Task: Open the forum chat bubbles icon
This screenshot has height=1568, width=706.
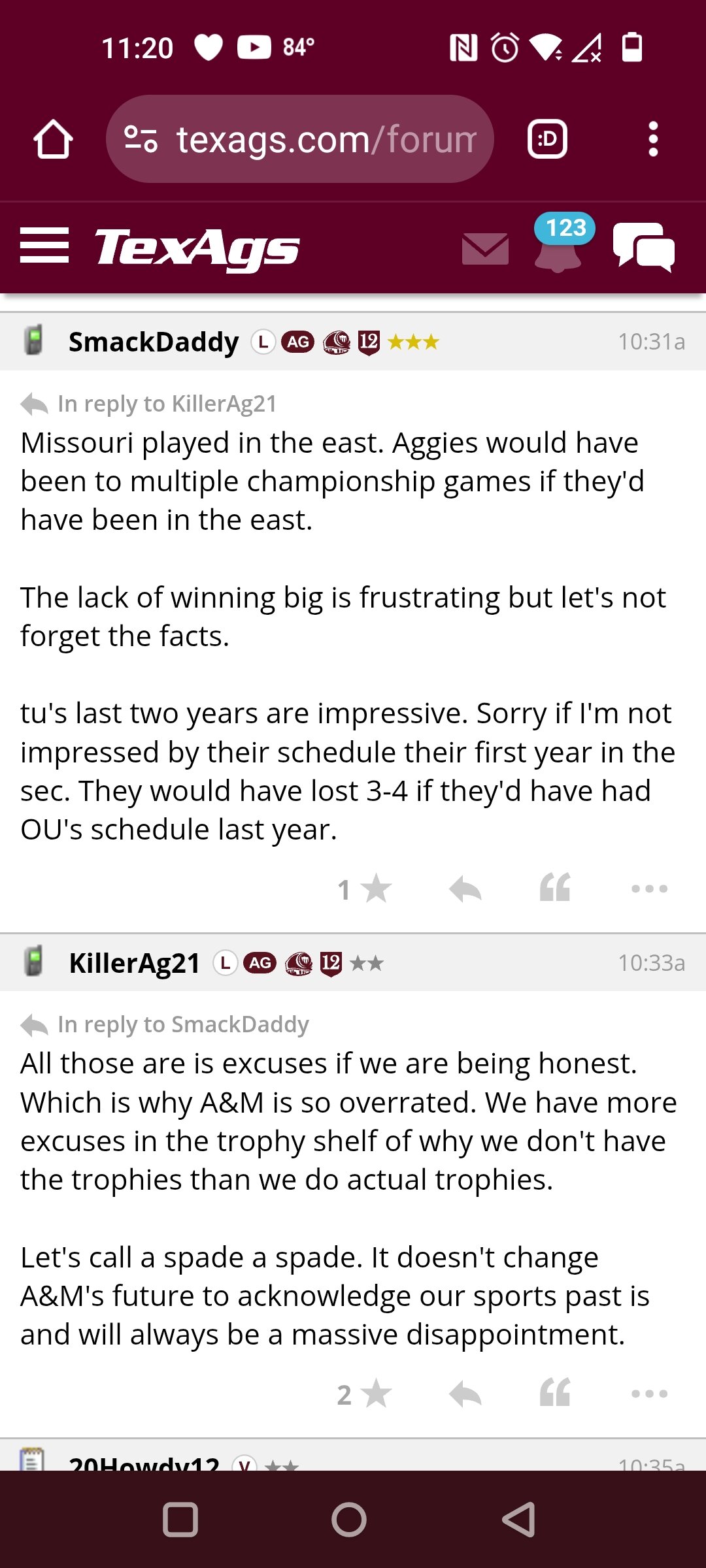Action: click(644, 247)
